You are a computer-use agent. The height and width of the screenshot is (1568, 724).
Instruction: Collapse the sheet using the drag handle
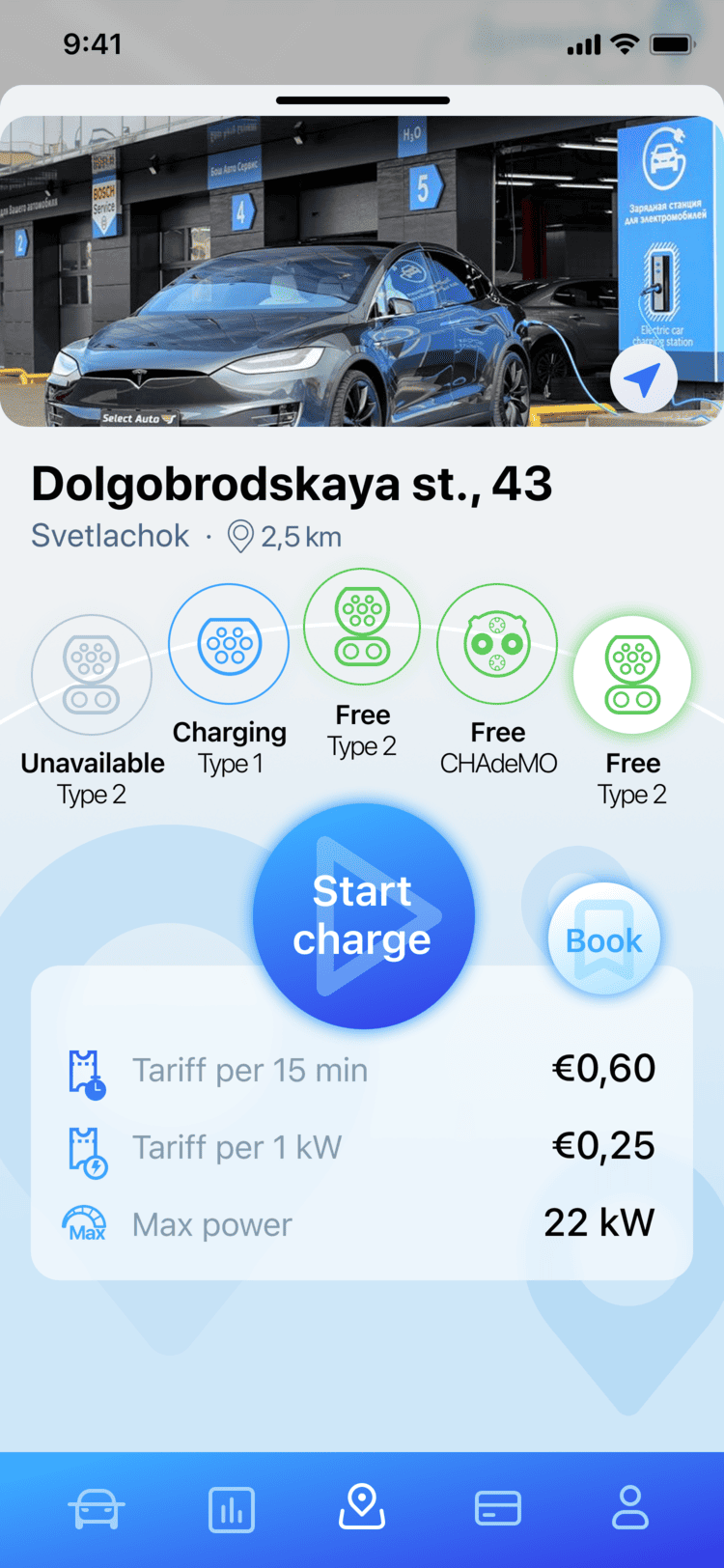[x=362, y=99]
